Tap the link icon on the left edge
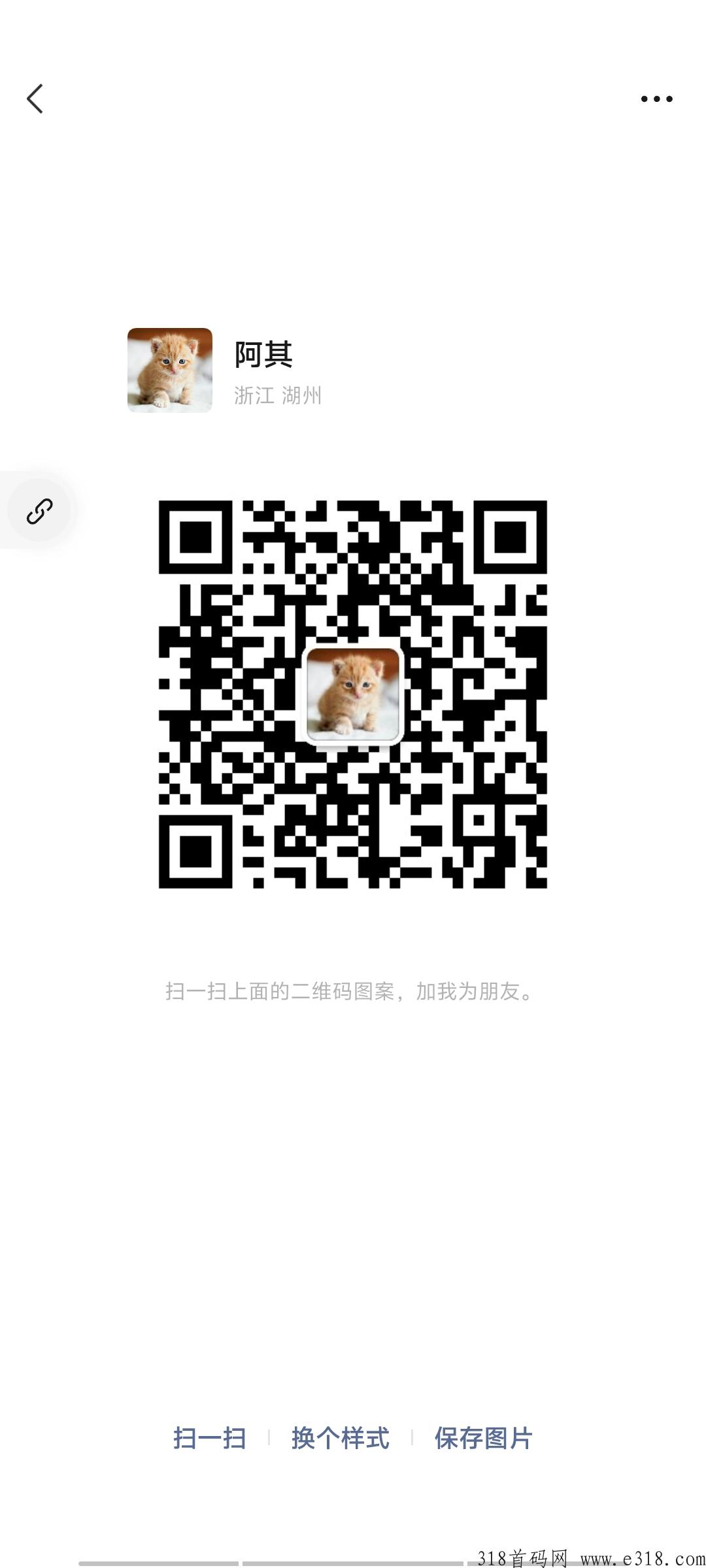706x1568 pixels. click(39, 511)
